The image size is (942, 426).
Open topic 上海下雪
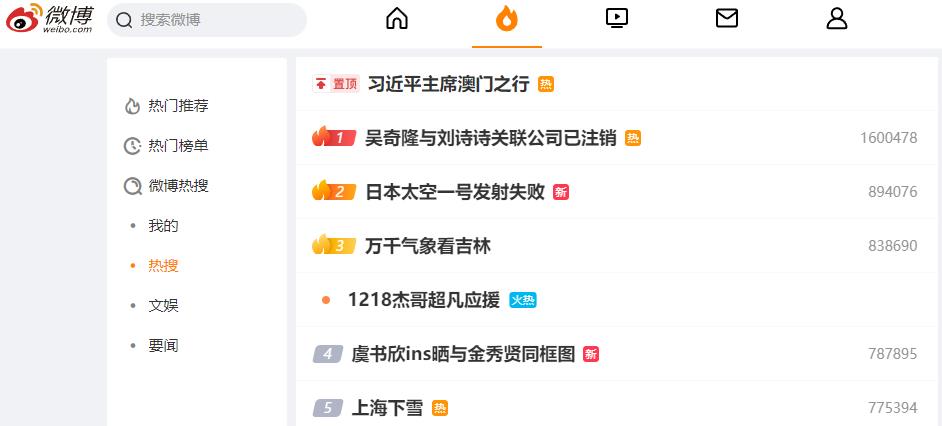[x=387, y=408]
